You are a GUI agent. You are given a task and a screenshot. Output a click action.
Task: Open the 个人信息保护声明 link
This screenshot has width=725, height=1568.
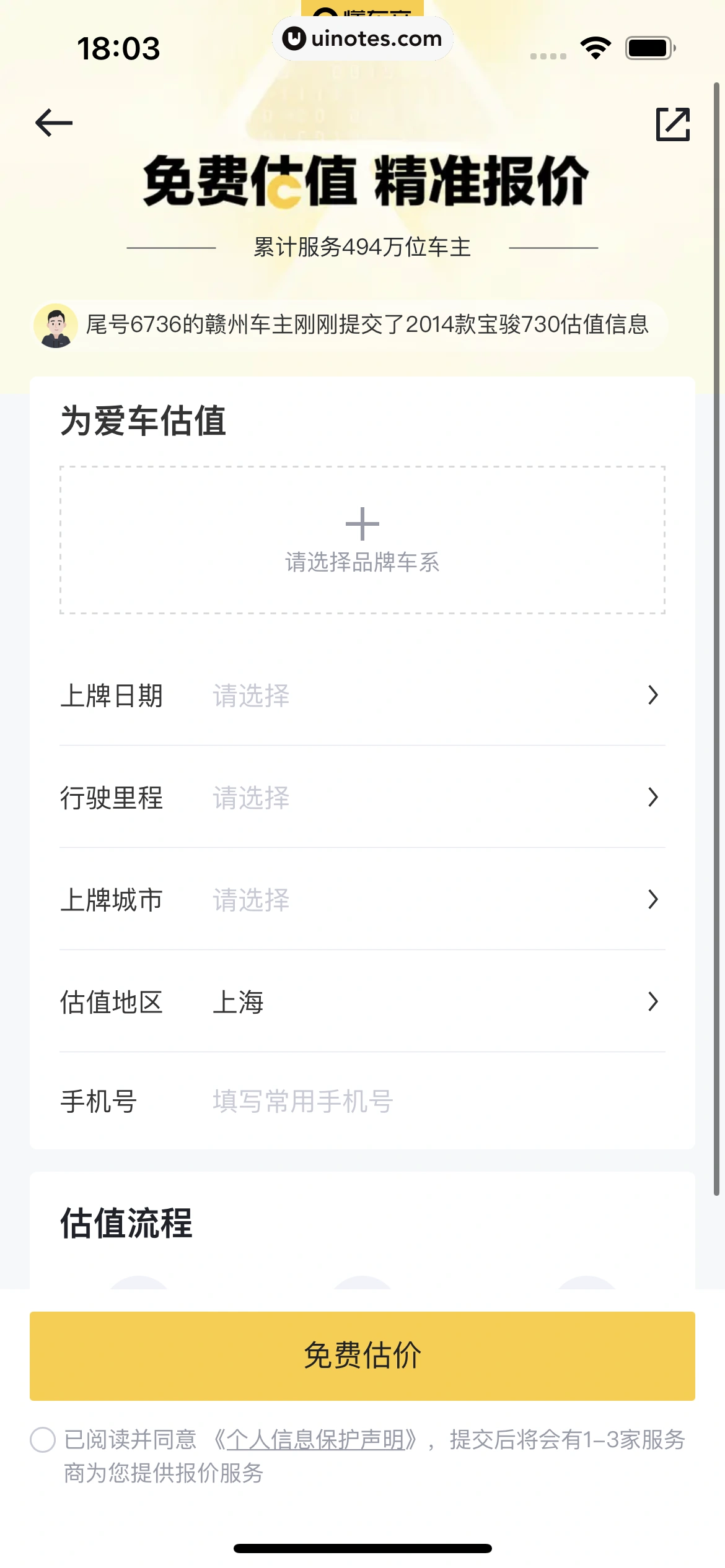coord(316,1439)
